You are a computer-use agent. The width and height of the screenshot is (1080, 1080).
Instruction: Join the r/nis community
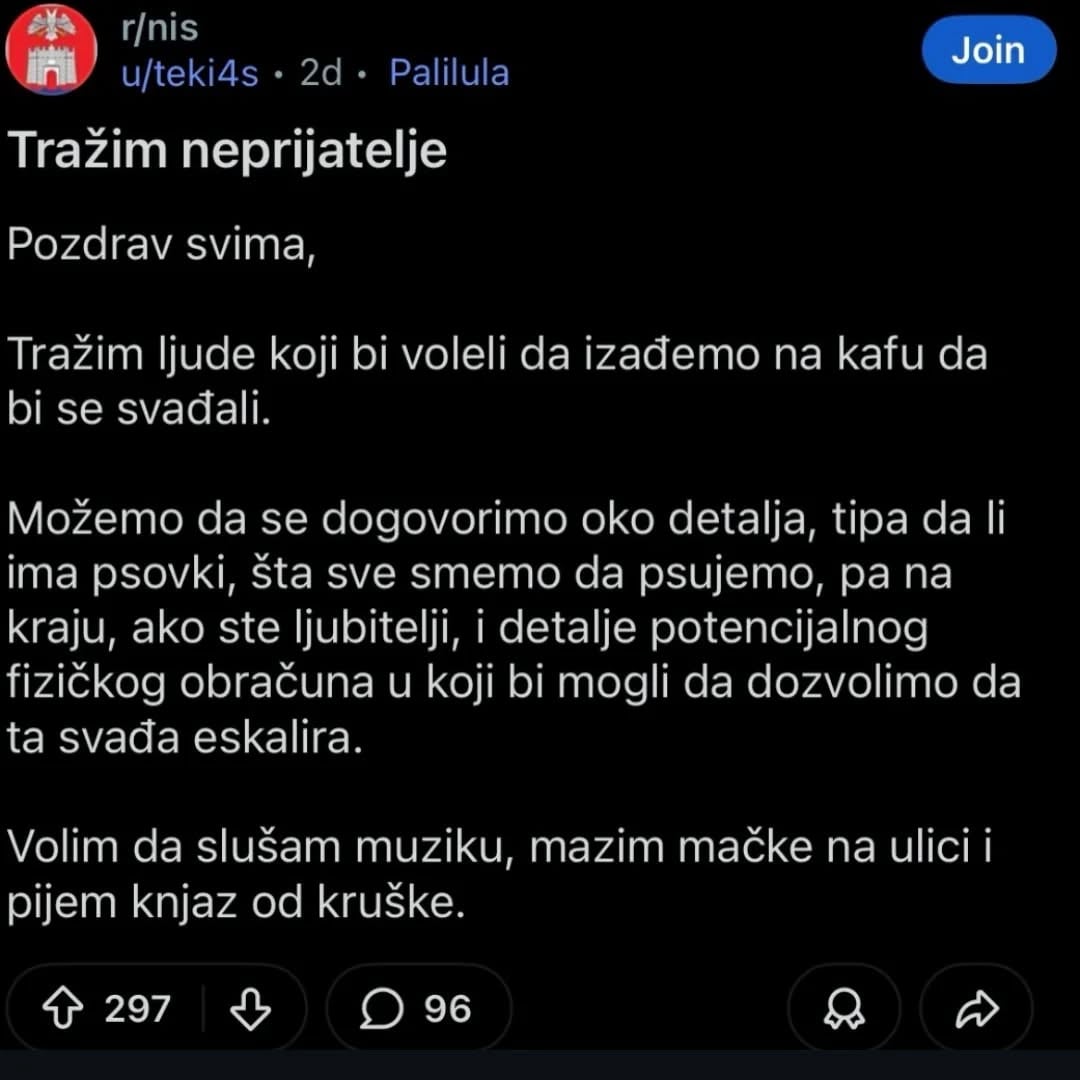point(988,50)
